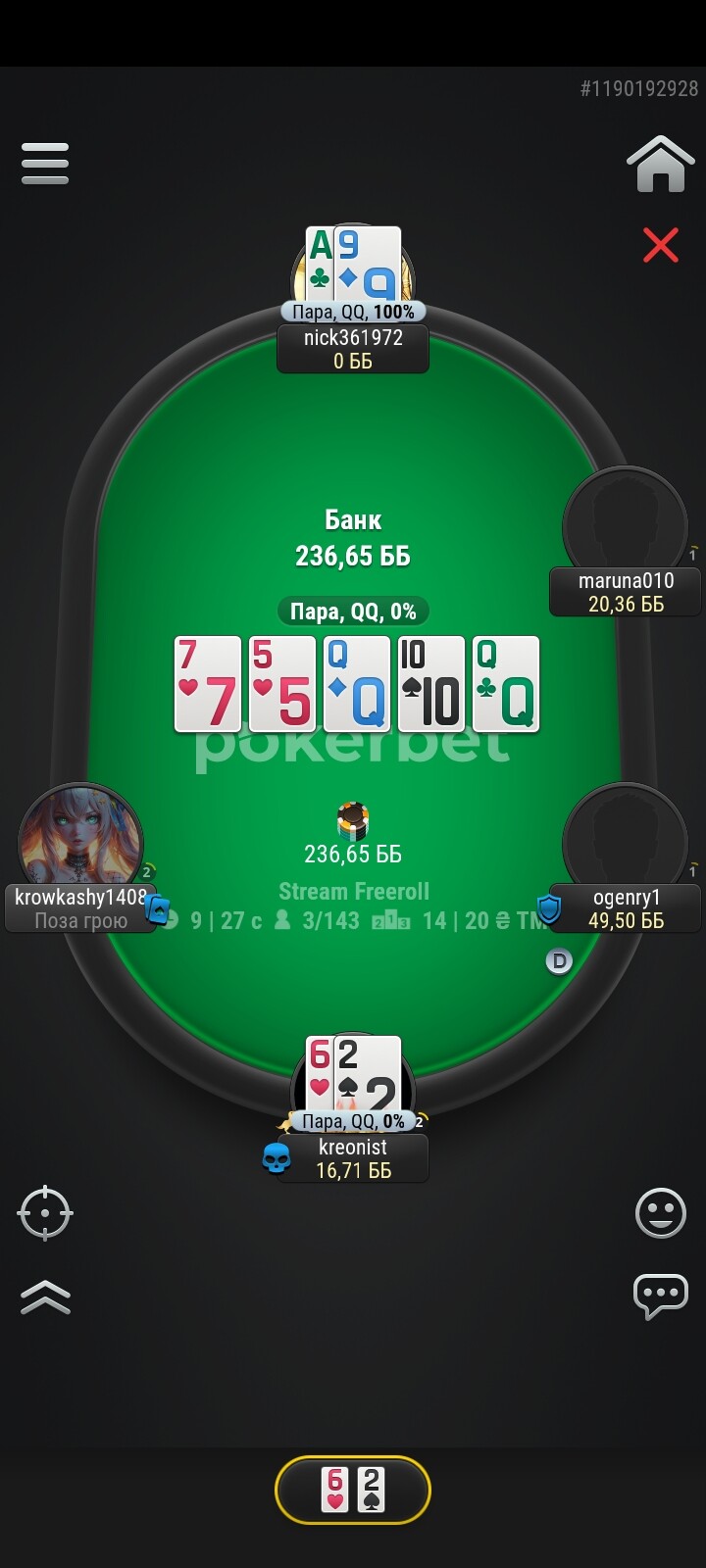The image size is (706, 1568).
Task: Tap the hole cards 6 and 2 button
Action: [x=353, y=1491]
